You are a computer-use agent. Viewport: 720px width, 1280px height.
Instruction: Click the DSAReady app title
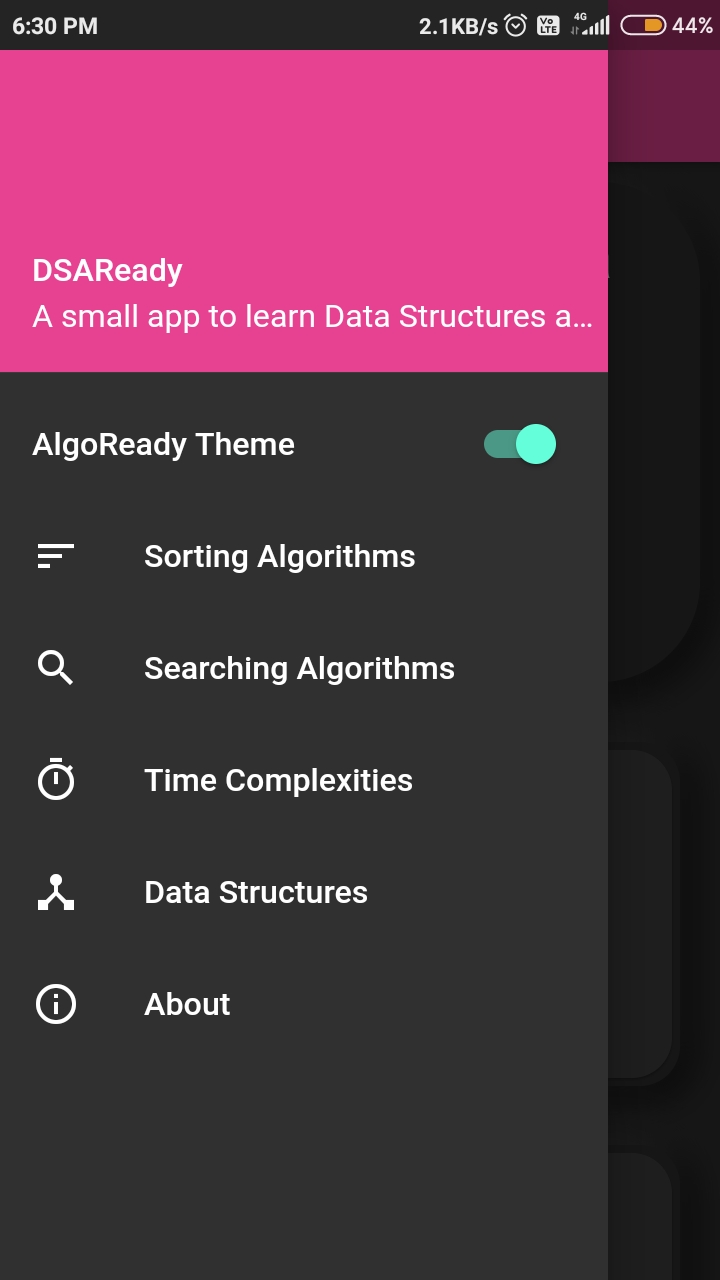click(x=106, y=269)
